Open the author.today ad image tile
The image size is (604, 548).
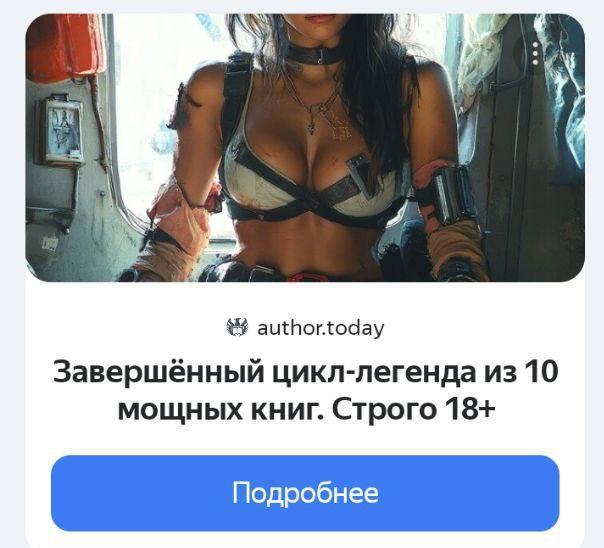pos(304,150)
